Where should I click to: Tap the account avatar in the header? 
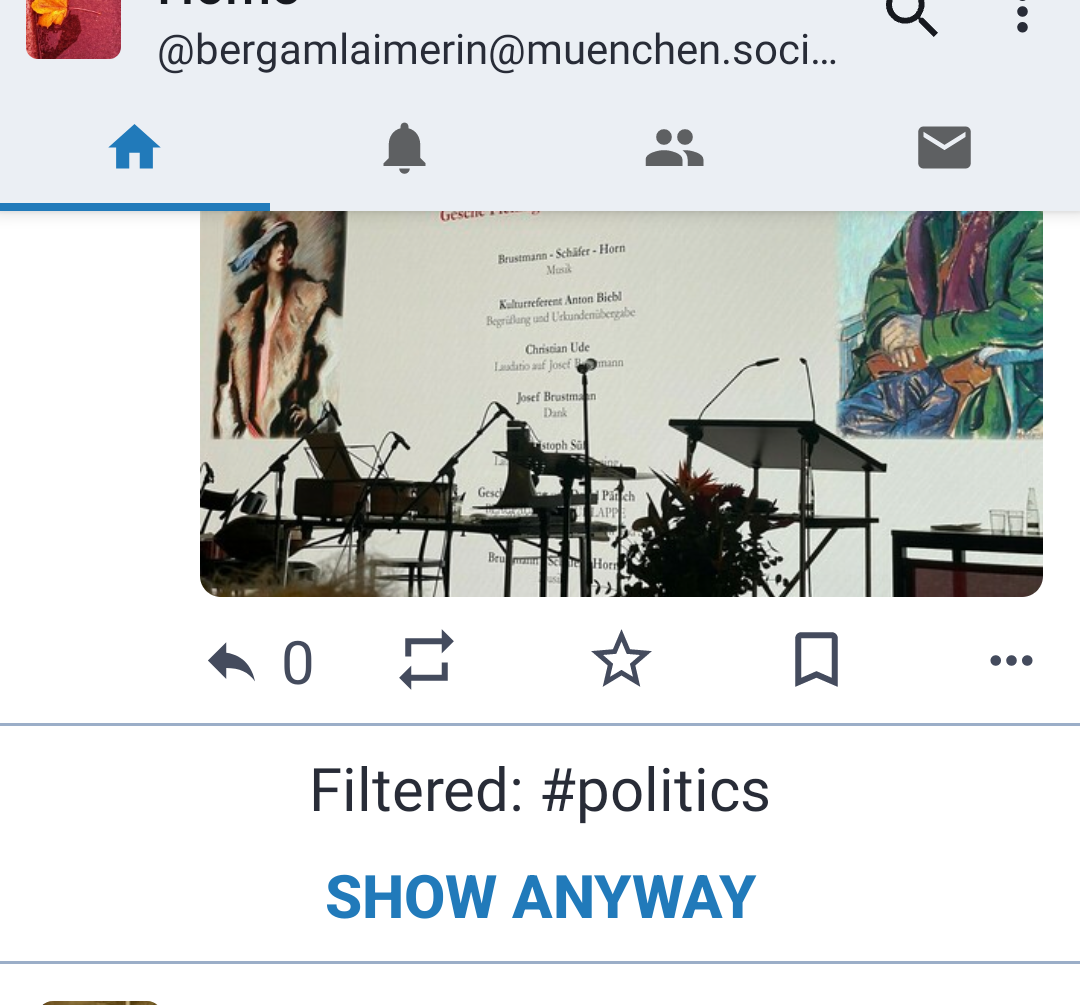click(73, 27)
